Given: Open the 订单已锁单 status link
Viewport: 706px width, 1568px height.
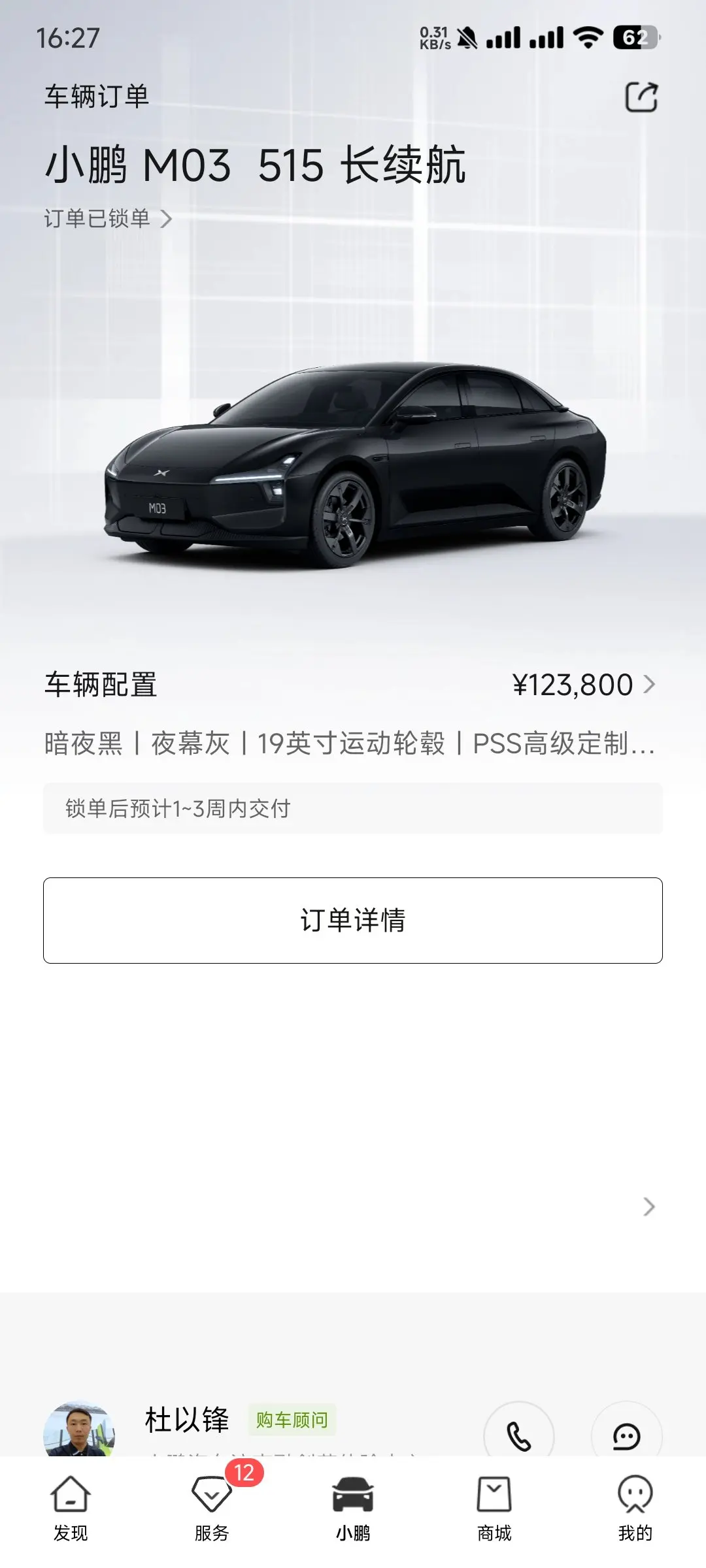Looking at the screenshot, I should pyautogui.click(x=108, y=218).
